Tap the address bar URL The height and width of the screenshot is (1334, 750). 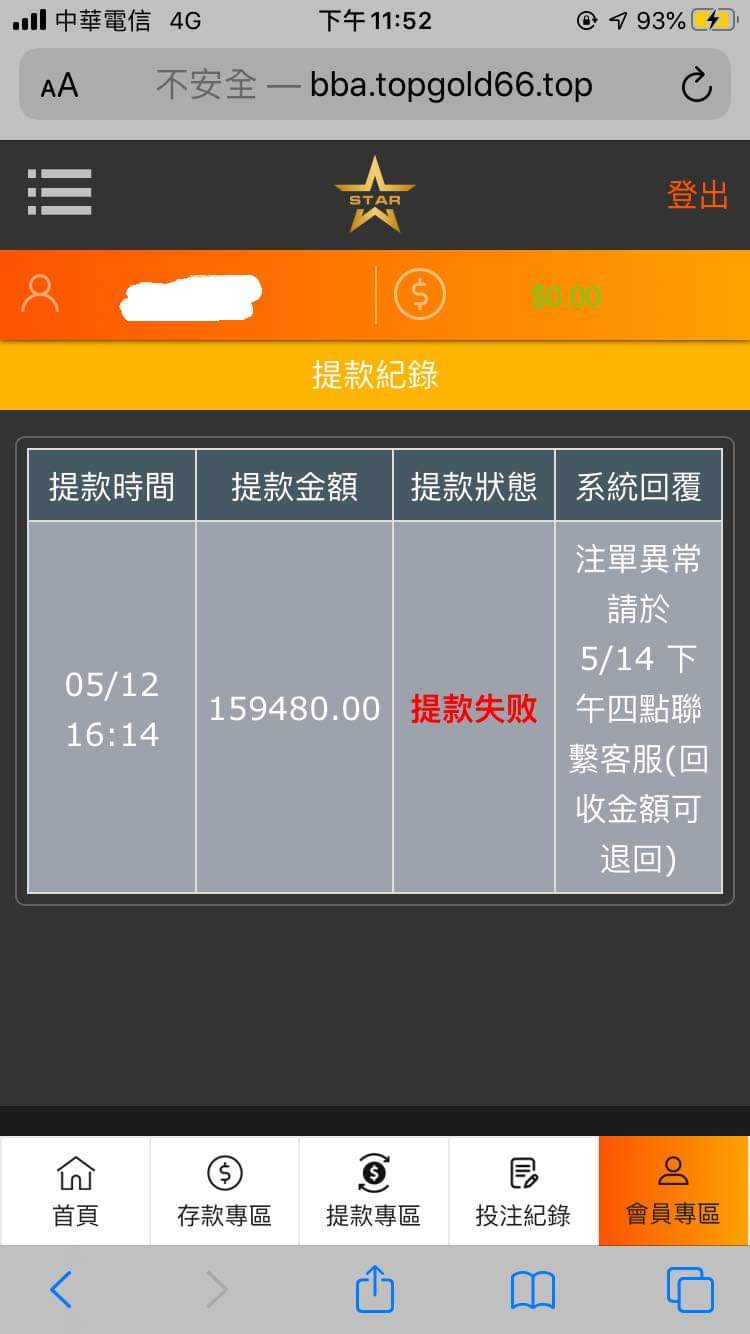click(374, 86)
